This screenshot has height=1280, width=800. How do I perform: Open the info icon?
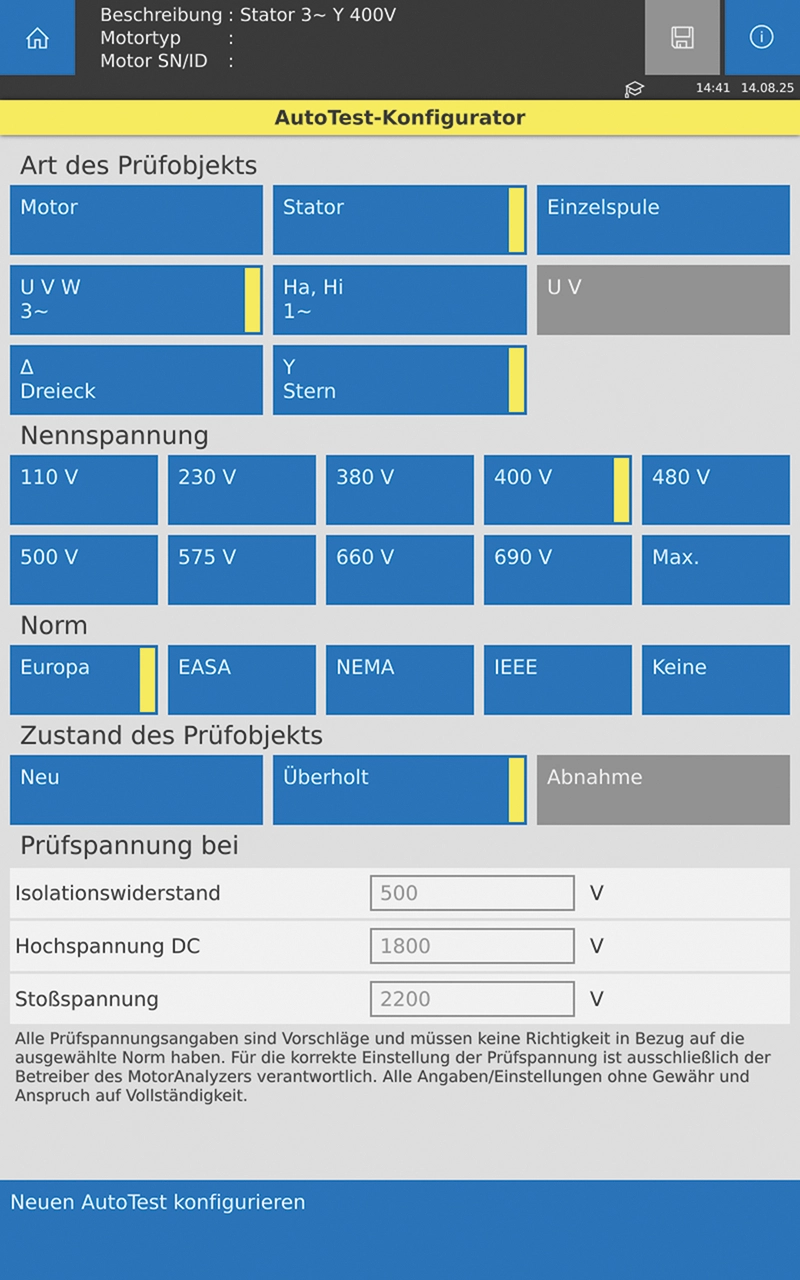(x=761, y=38)
